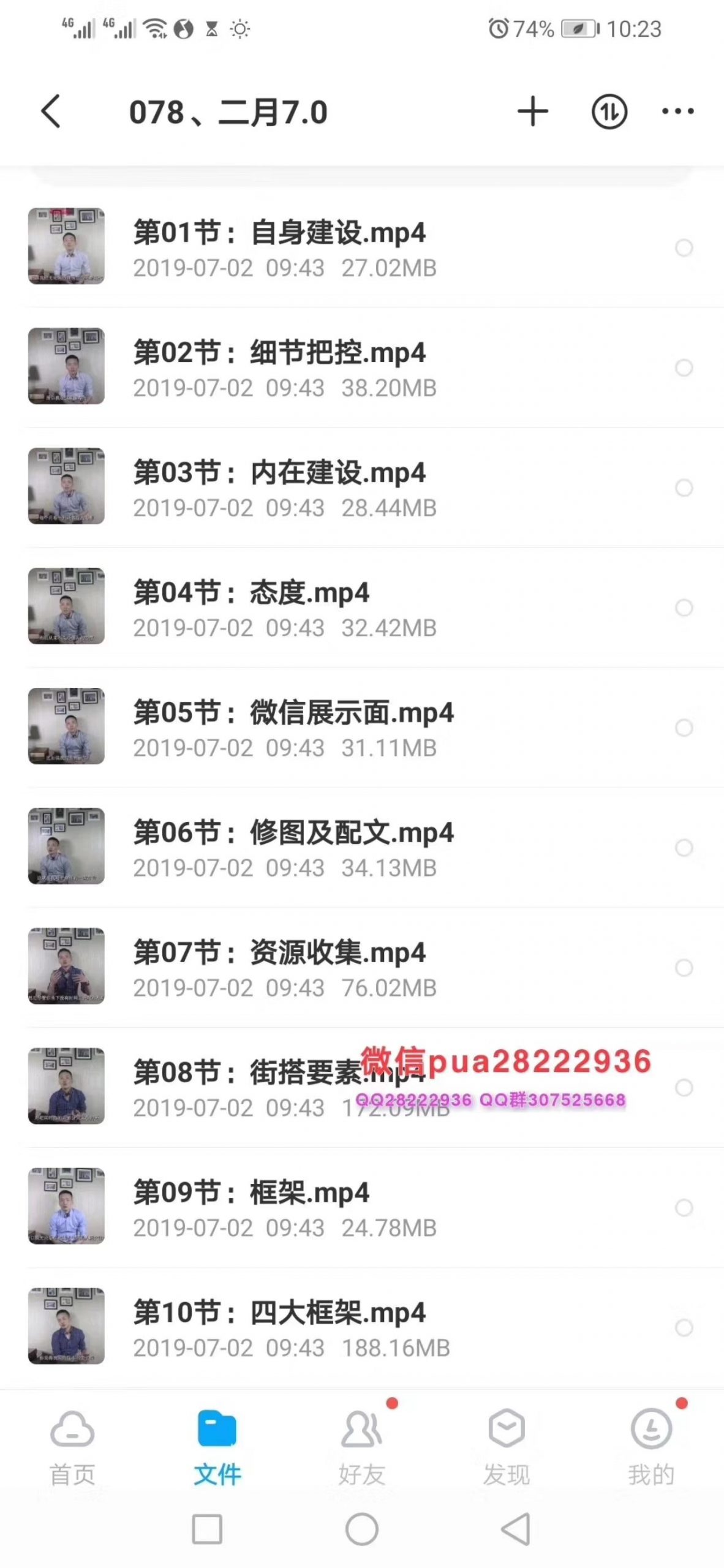Switch to the 我的 tab
Viewport: 724px width, 1568px height.
pyautogui.click(x=651, y=1447)
